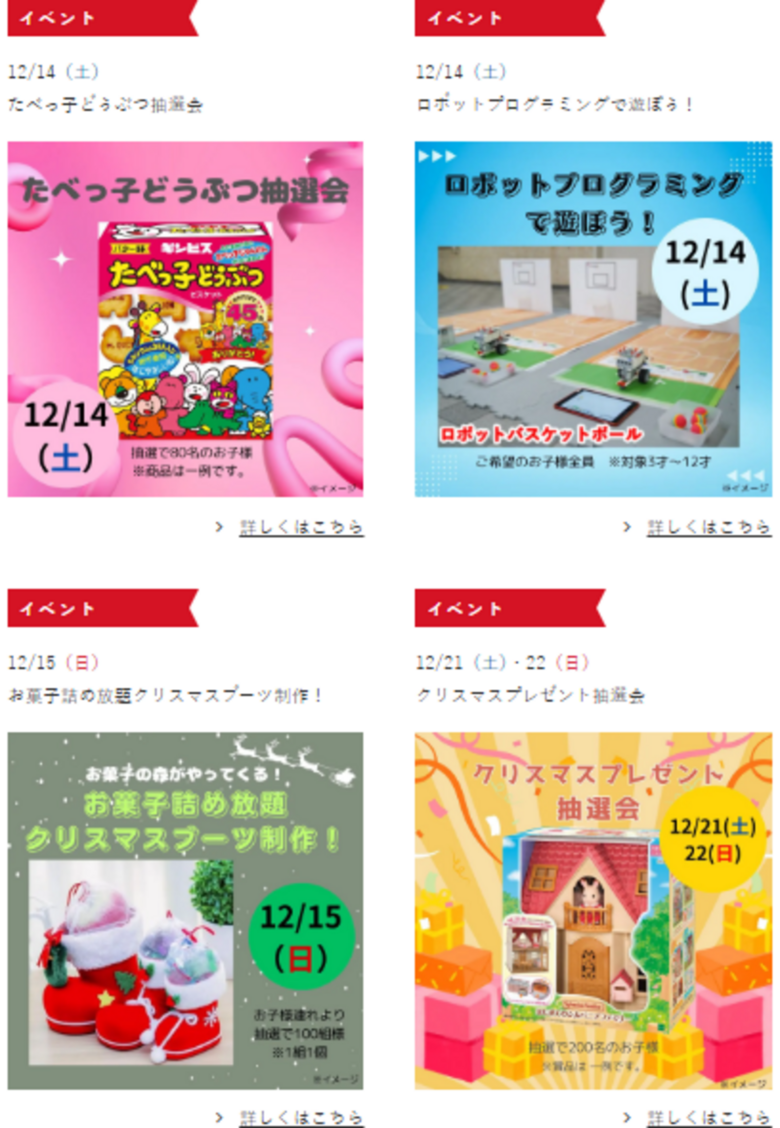Open the たべっ子どうぶつ抽選会 banner image
The height and width of the screenshot is (1128, 780).
[x=186, y=319]
